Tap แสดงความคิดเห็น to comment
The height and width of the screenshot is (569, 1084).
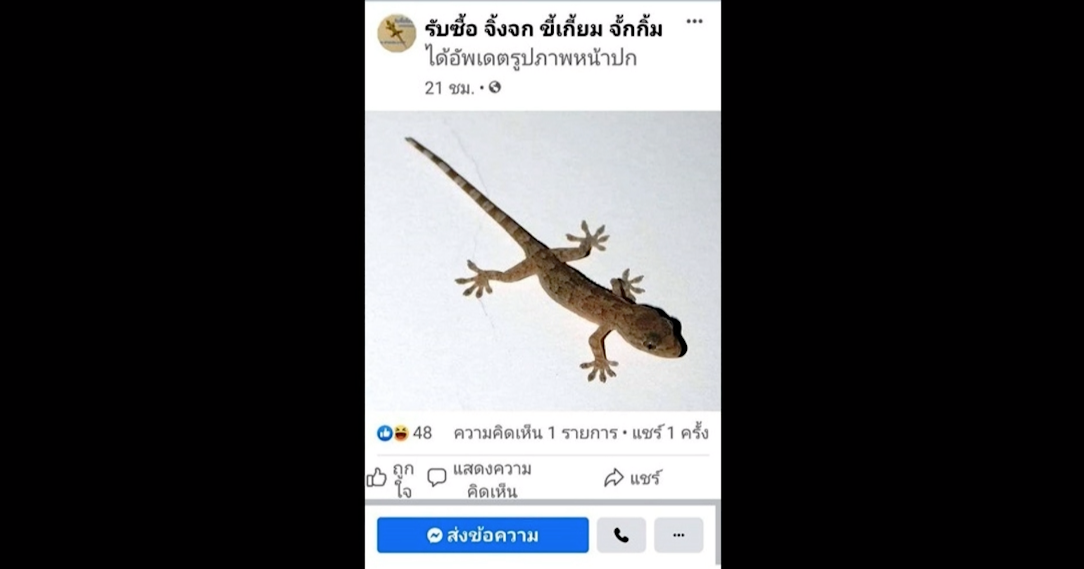(x=480, y=479)
